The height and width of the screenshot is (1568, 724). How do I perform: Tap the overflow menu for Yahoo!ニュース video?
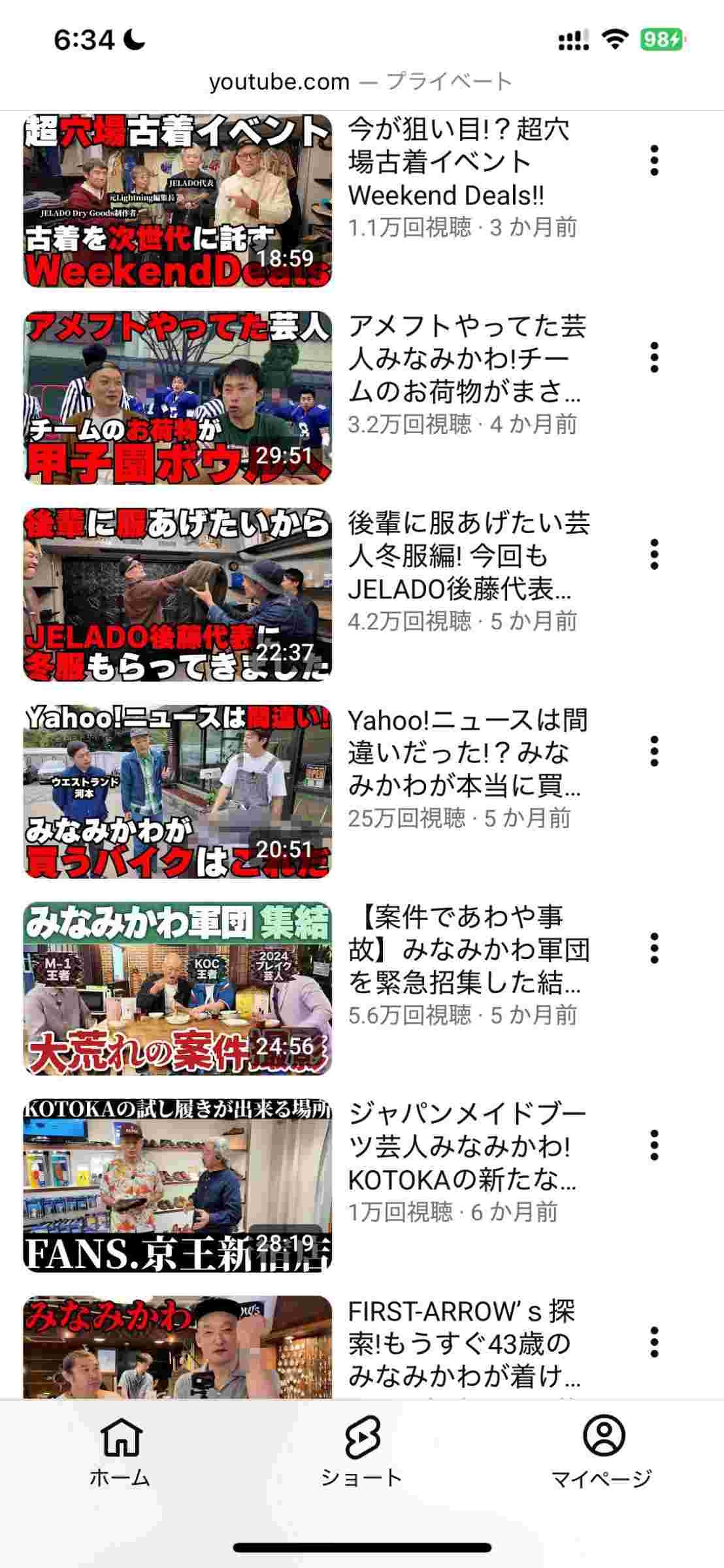point(654,751)
